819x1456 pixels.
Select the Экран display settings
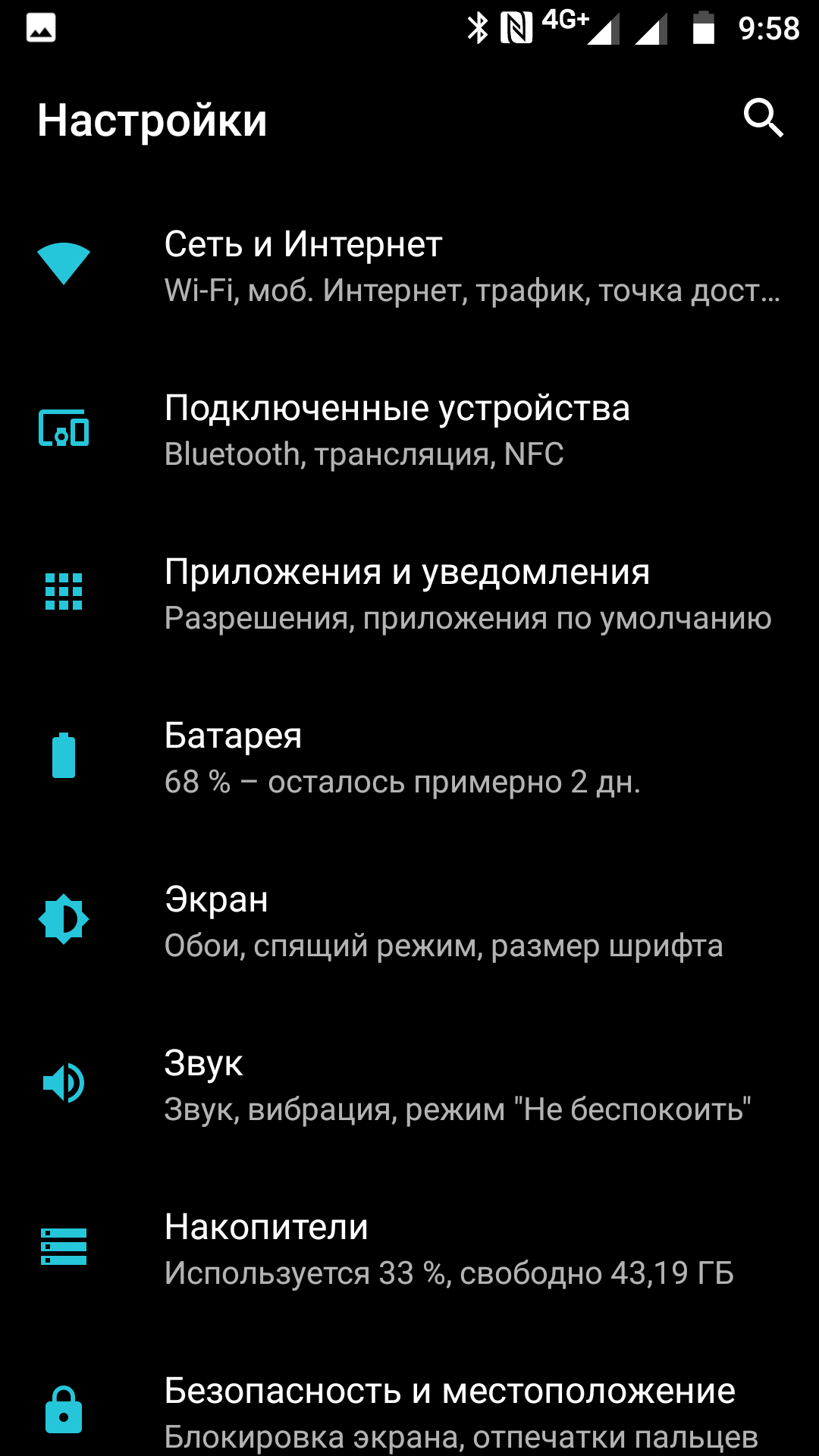409,921
